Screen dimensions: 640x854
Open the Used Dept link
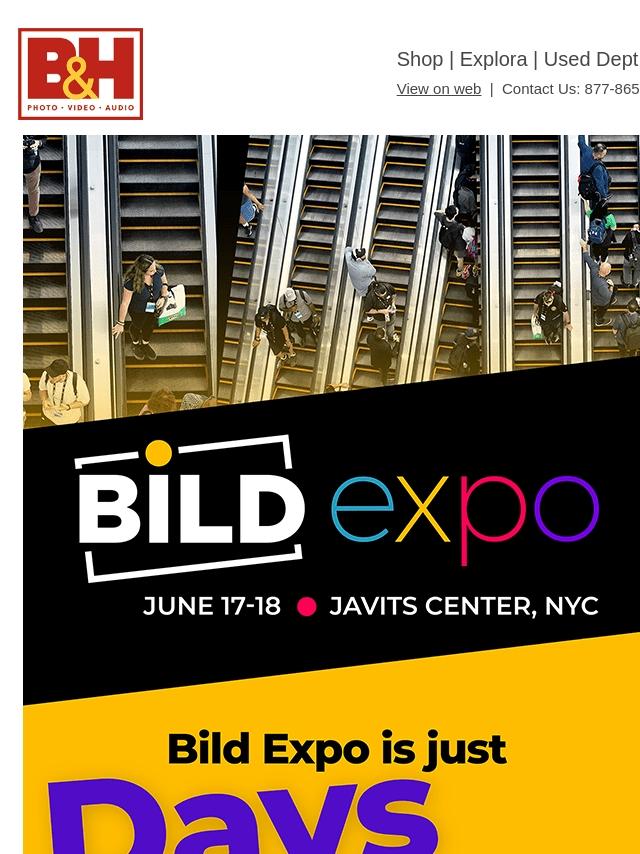[590, 59]
